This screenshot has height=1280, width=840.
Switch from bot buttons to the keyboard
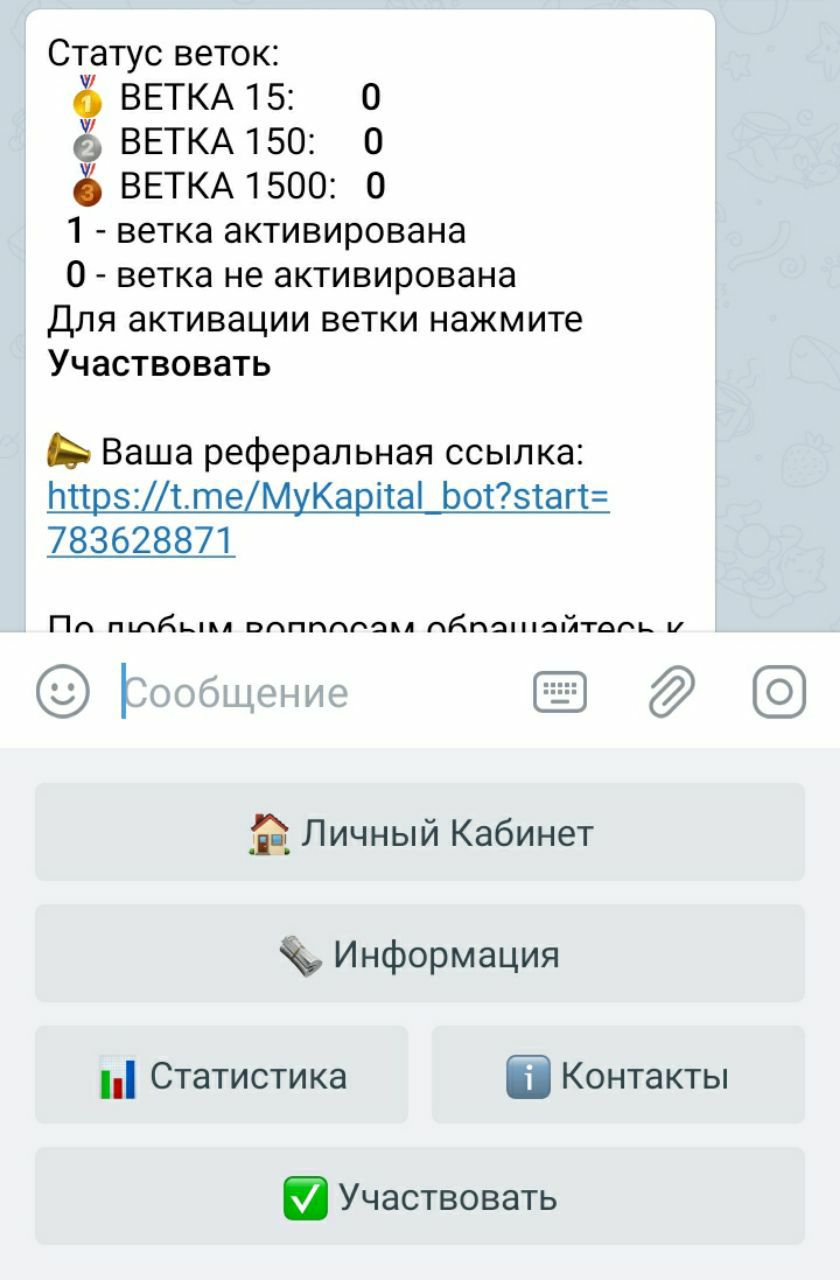(x=560, y=692)
